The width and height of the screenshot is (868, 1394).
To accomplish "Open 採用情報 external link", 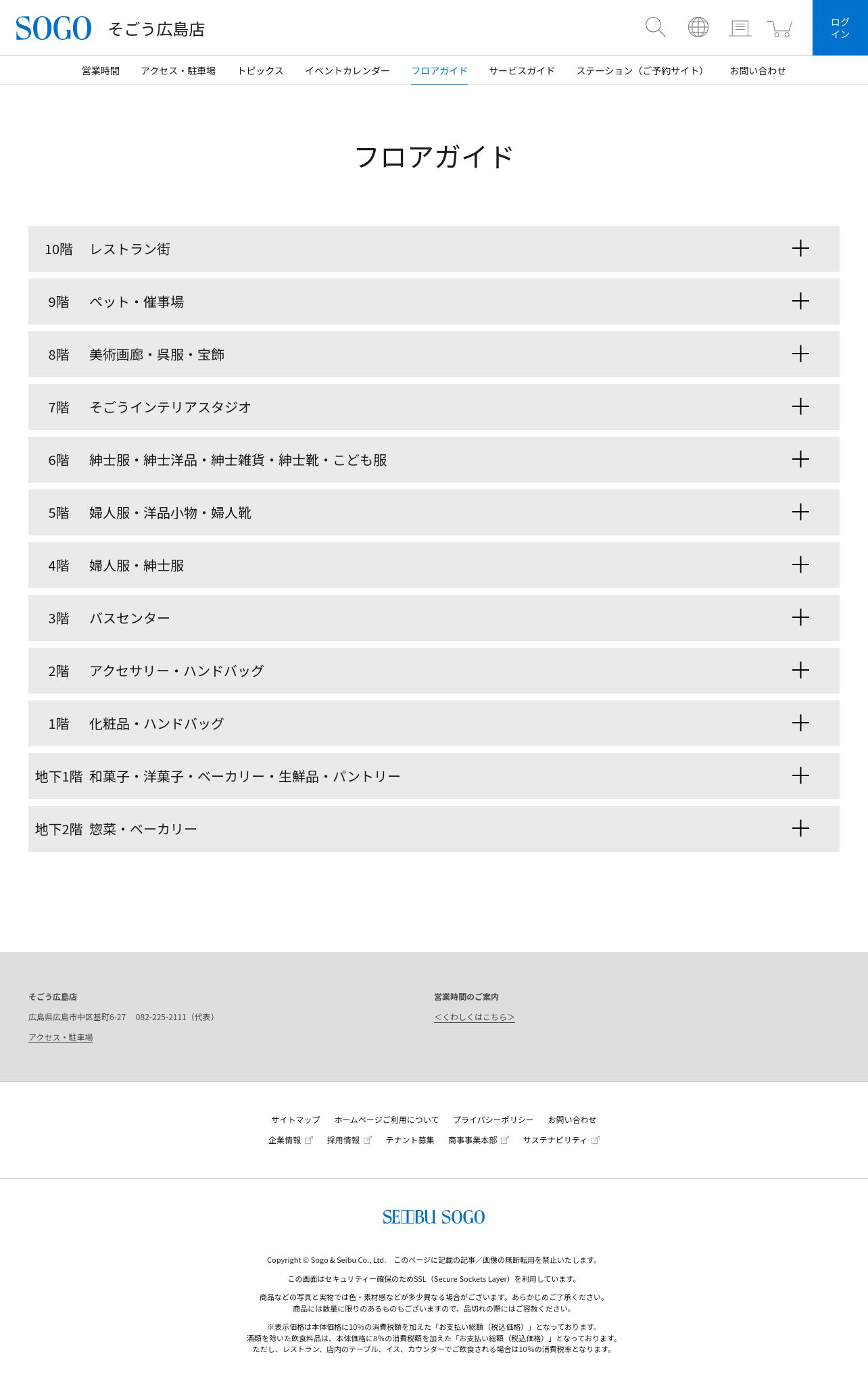I will [x=349, y=1140].
